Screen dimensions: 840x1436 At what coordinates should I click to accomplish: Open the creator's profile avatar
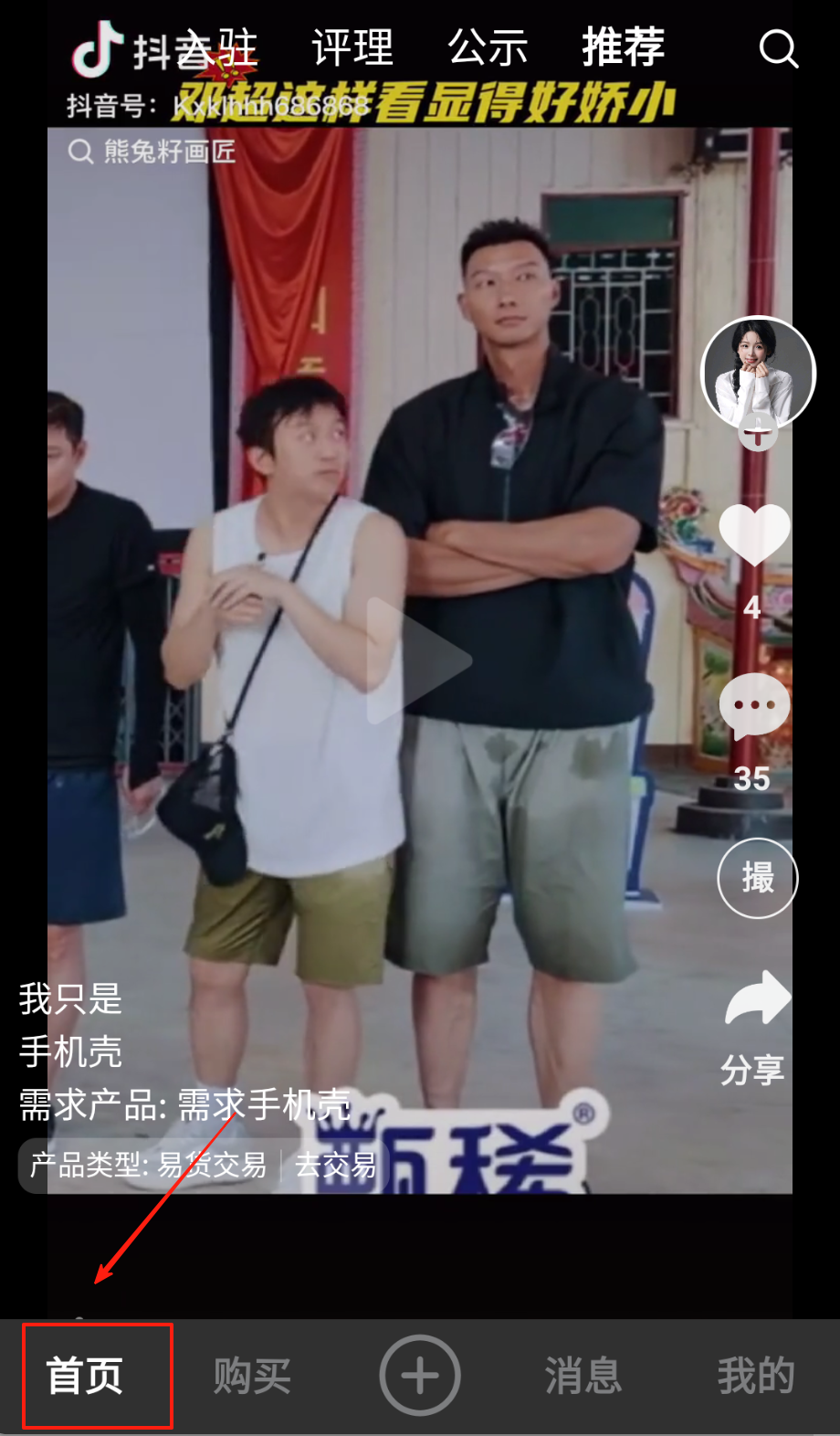tap(758, 372)
